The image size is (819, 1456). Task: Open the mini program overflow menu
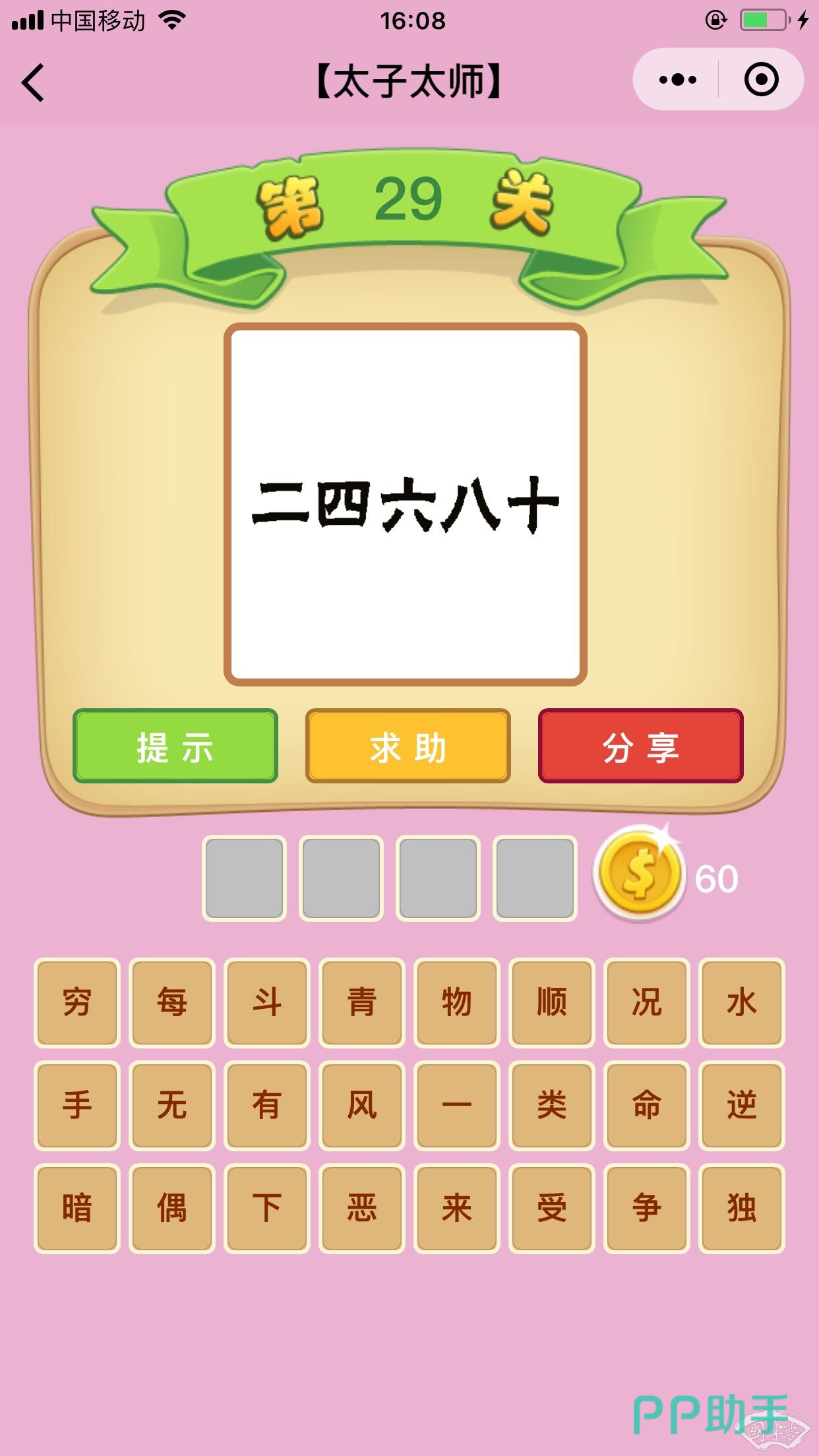click(677, 80)
